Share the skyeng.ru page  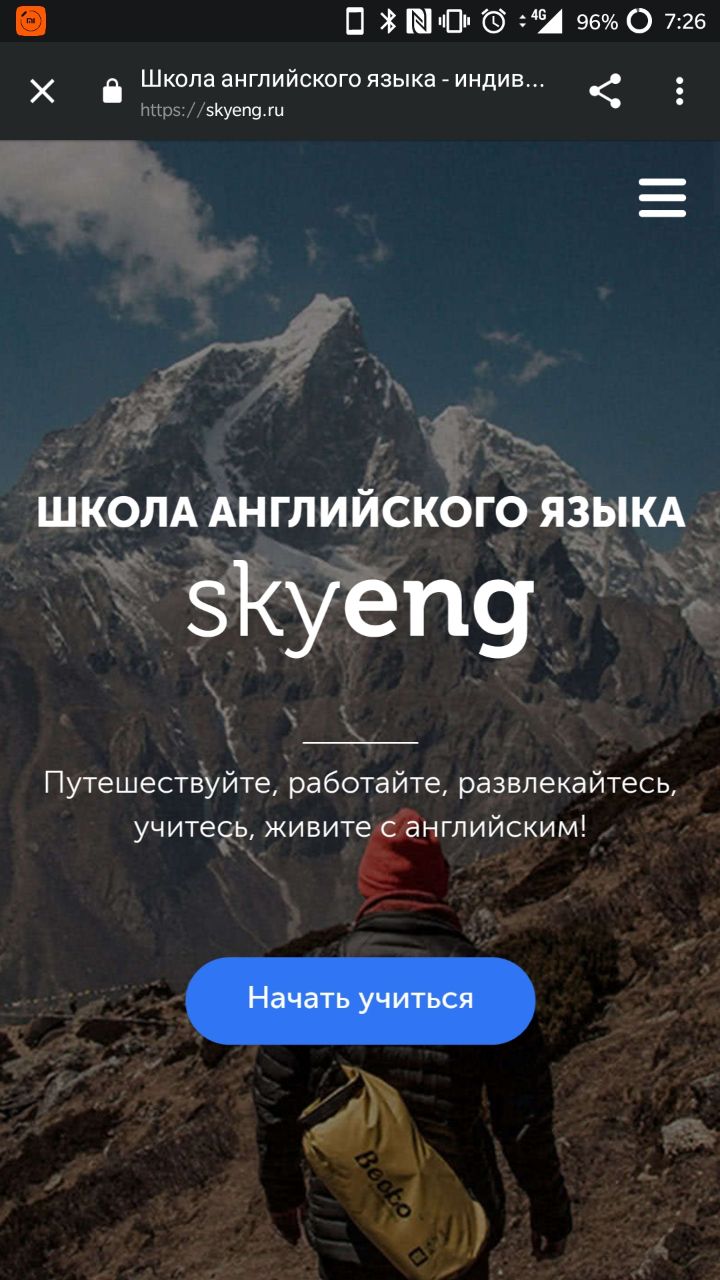coord(605,92)
